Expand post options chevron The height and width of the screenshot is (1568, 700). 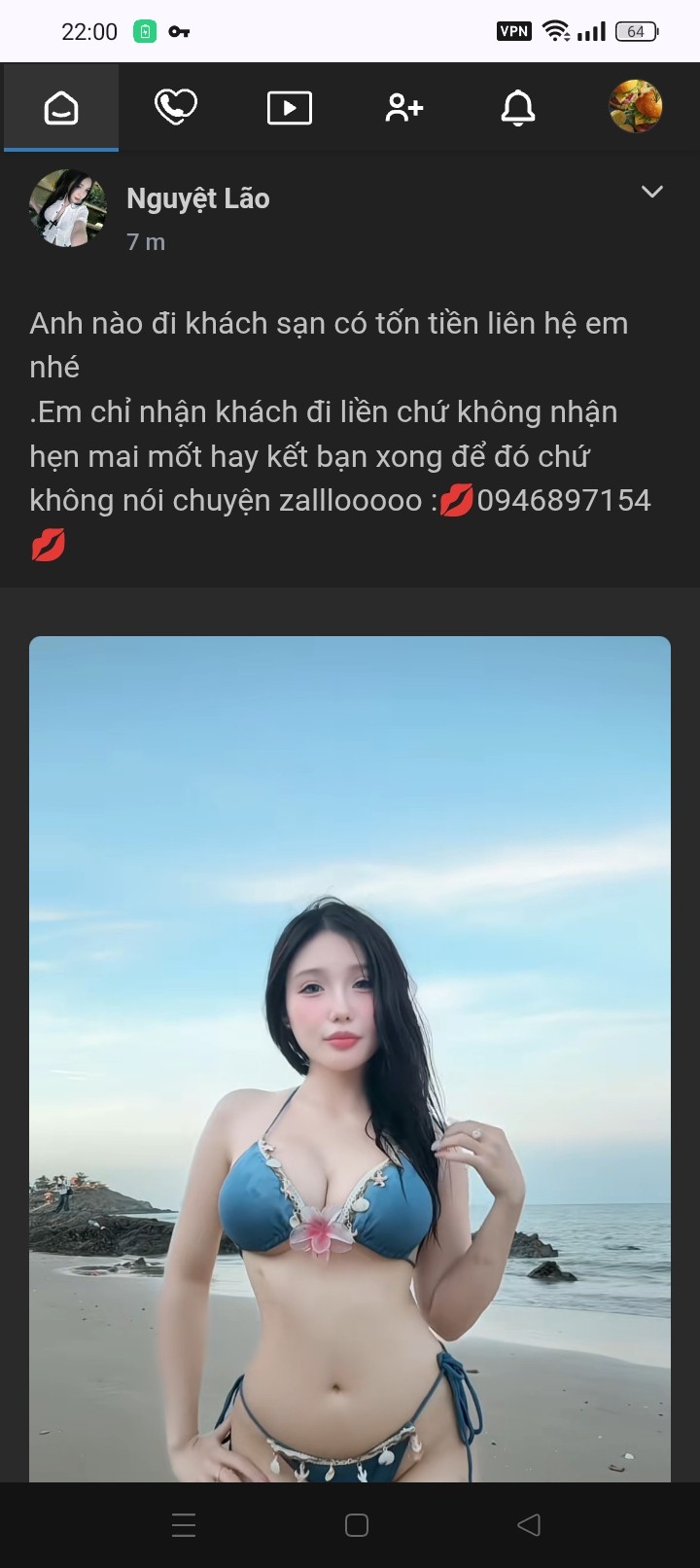652,192
